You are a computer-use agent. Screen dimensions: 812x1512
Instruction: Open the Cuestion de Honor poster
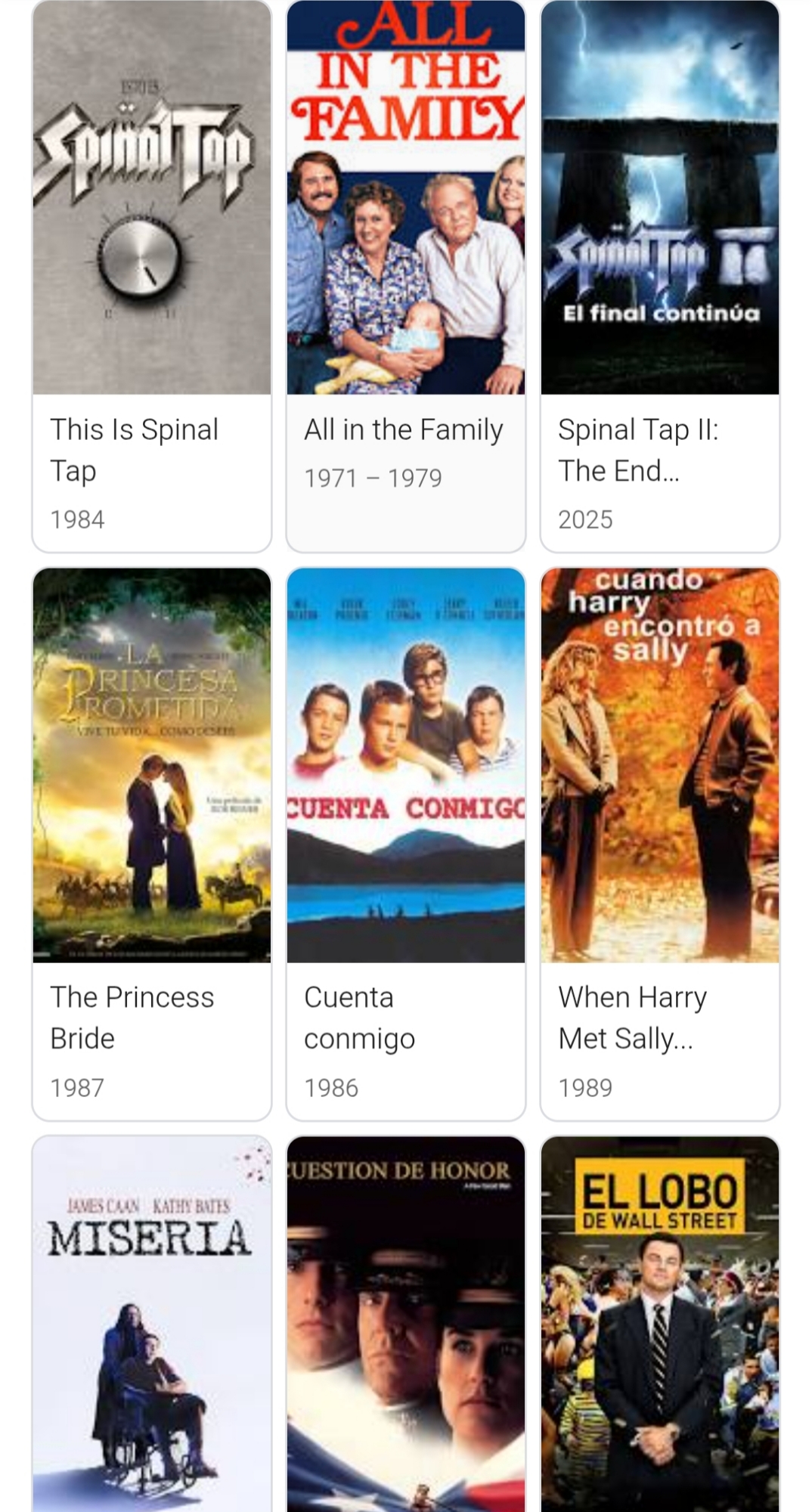tap(405, 1323)
